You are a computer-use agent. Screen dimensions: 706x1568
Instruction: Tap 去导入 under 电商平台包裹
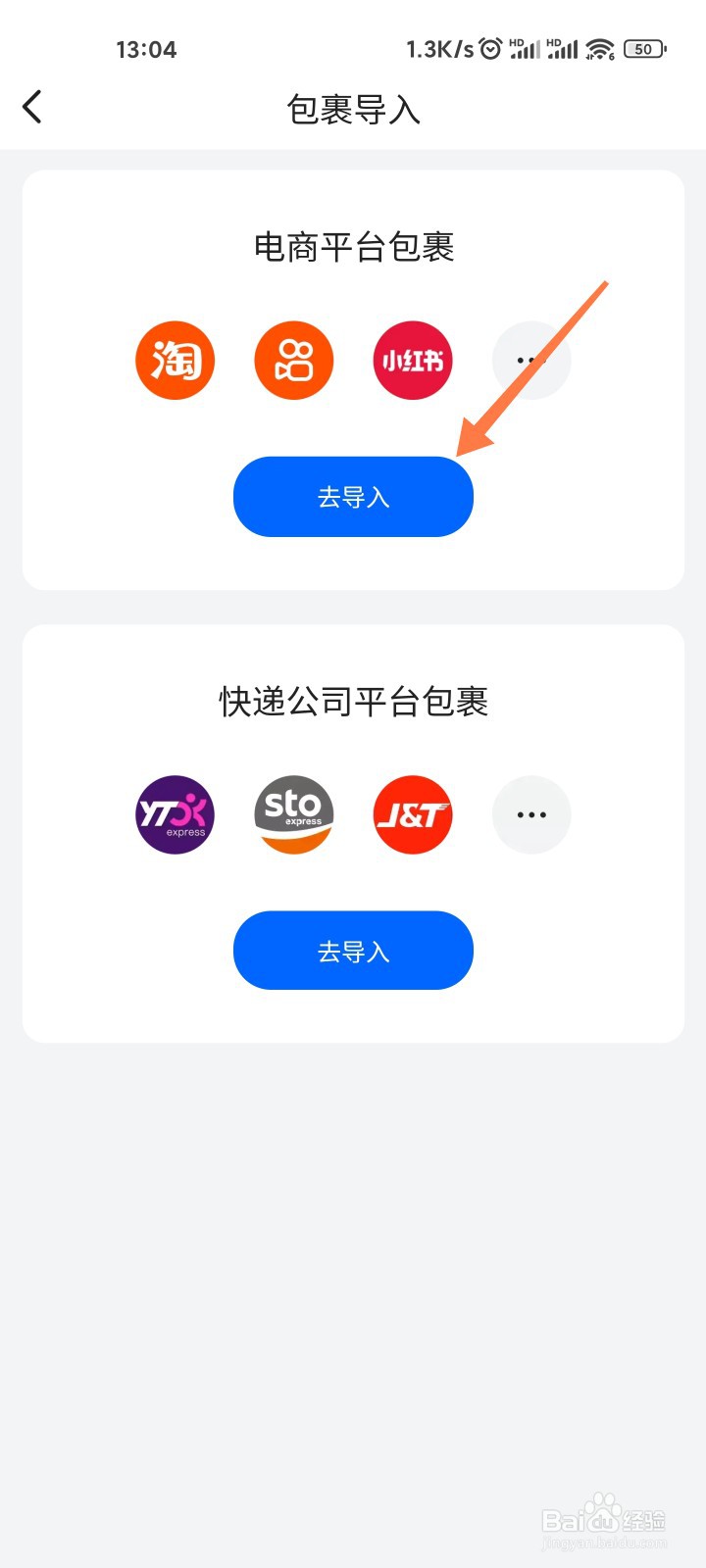point(353,497)
